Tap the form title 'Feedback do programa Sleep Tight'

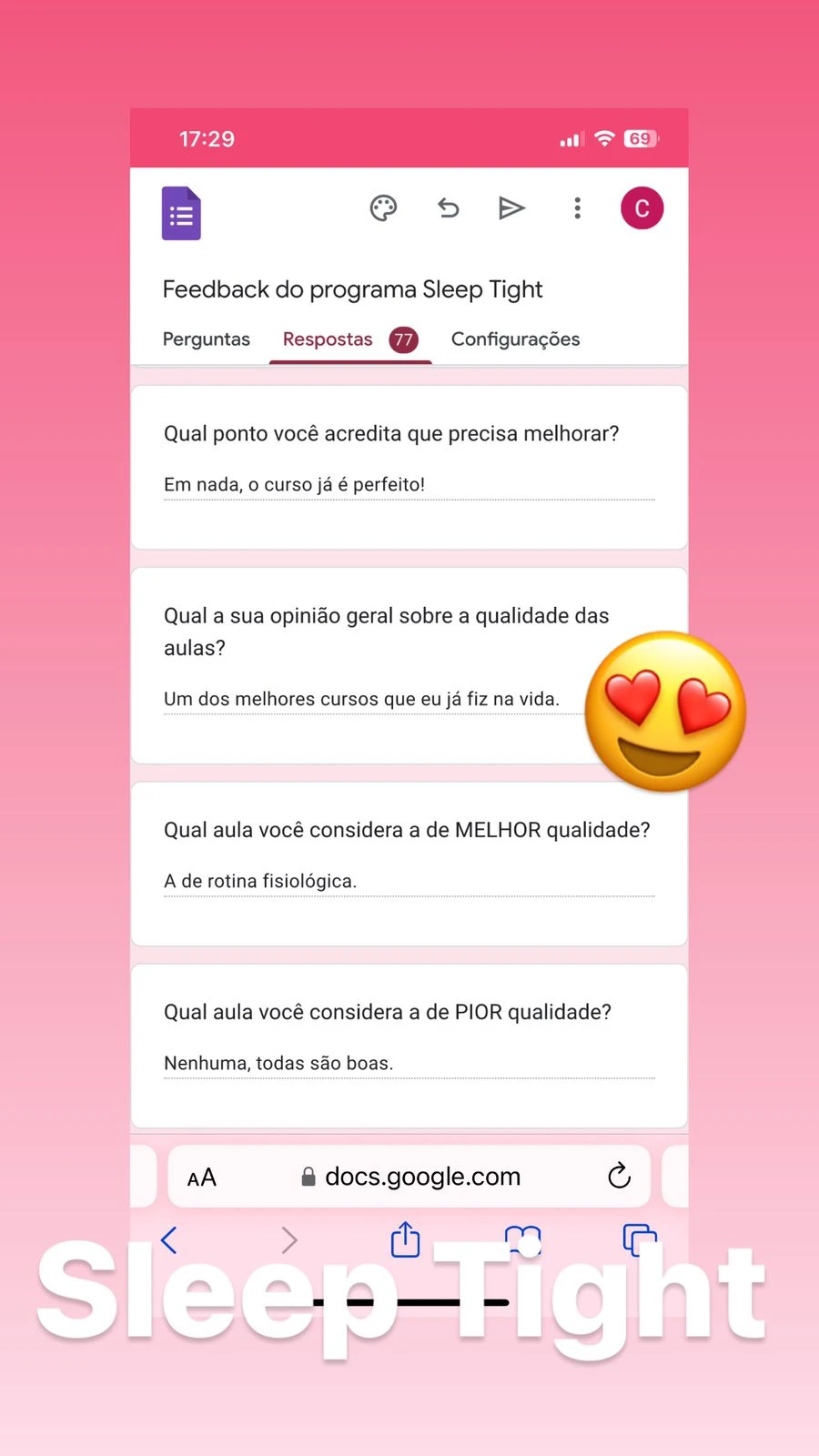(x=353, y=289)
